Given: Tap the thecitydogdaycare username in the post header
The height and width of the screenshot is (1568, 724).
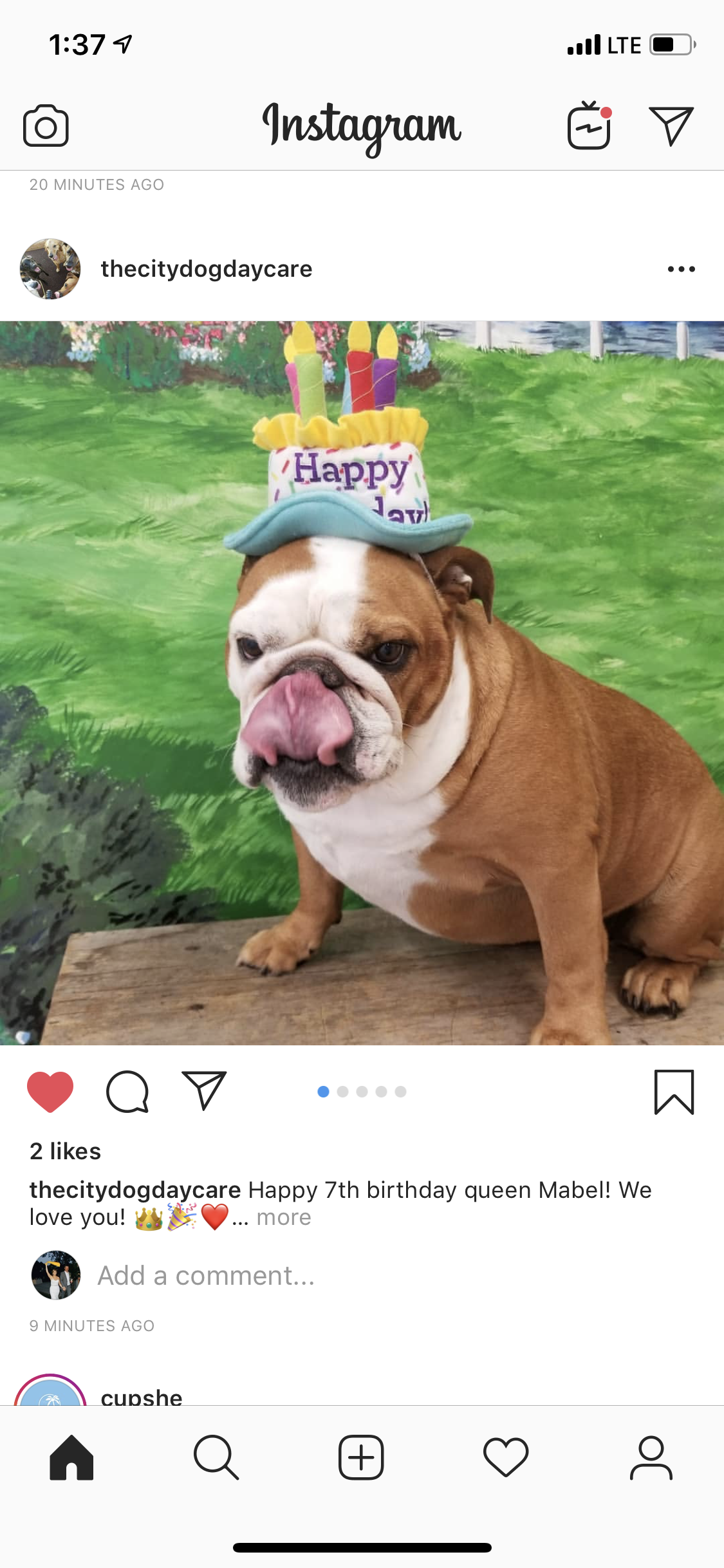Looking at the screenshot, I should pyautogui.click(x=206, y=269).
